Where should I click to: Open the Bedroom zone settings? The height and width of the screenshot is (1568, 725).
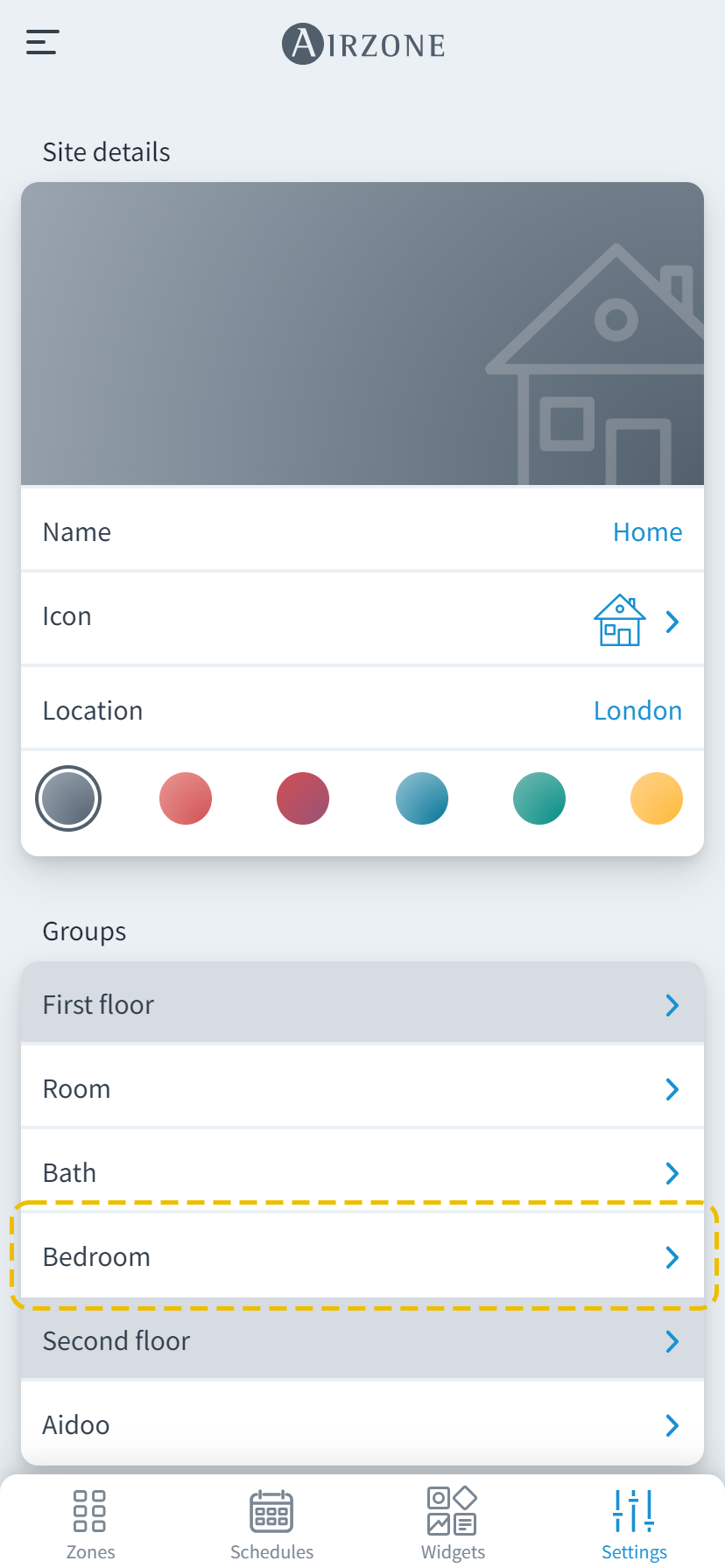(x=362, y=1257)
